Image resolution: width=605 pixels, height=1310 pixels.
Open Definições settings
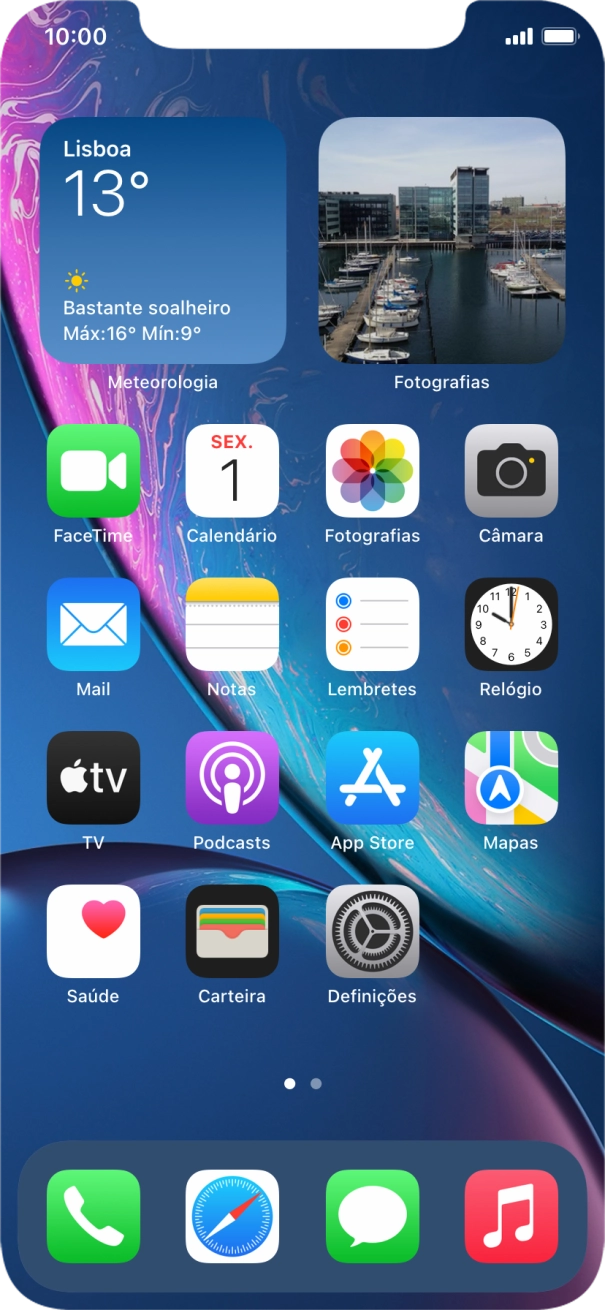(372, 931)
